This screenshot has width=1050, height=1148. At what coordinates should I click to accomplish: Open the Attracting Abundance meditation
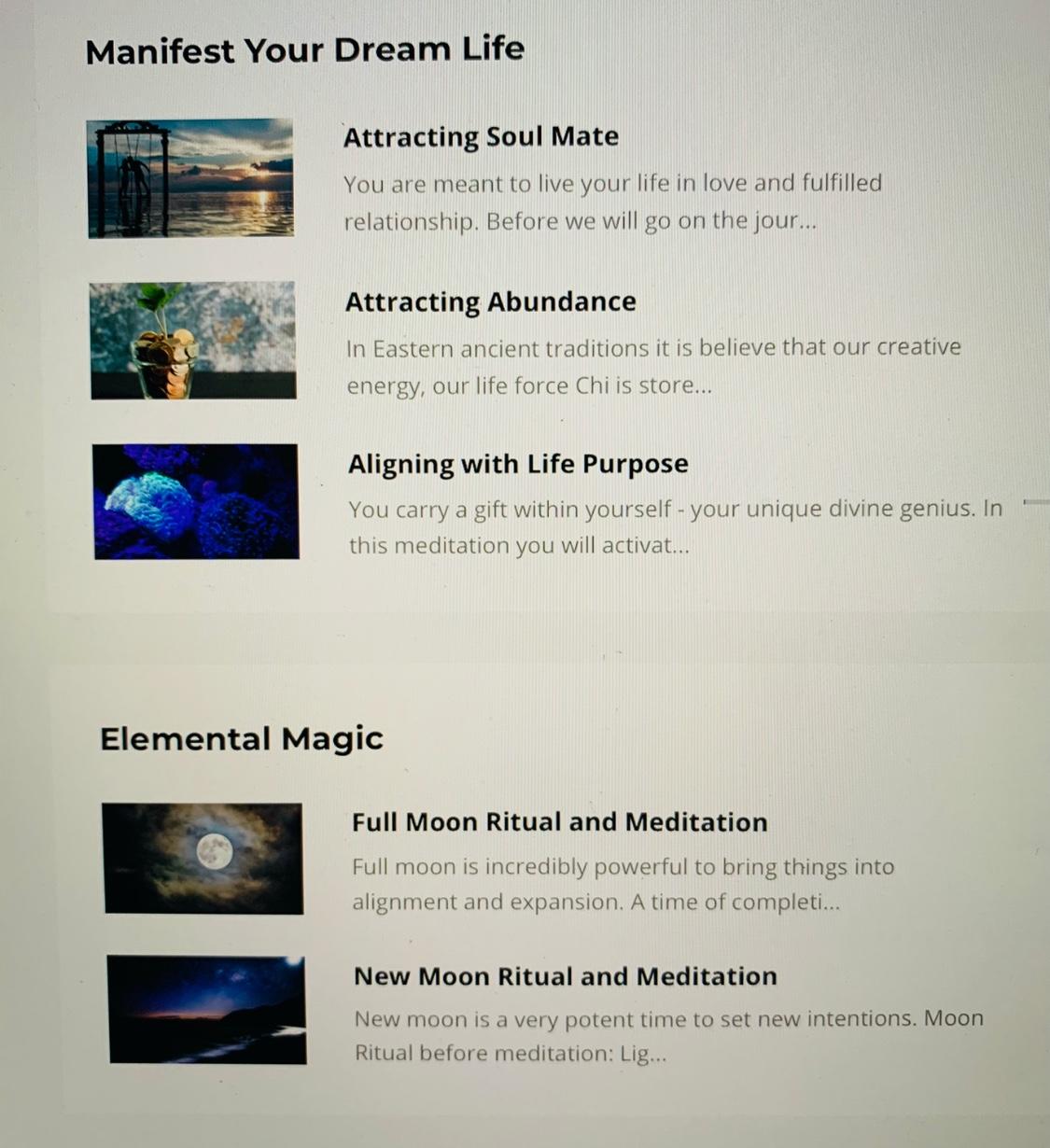click(x=491, y=301)
